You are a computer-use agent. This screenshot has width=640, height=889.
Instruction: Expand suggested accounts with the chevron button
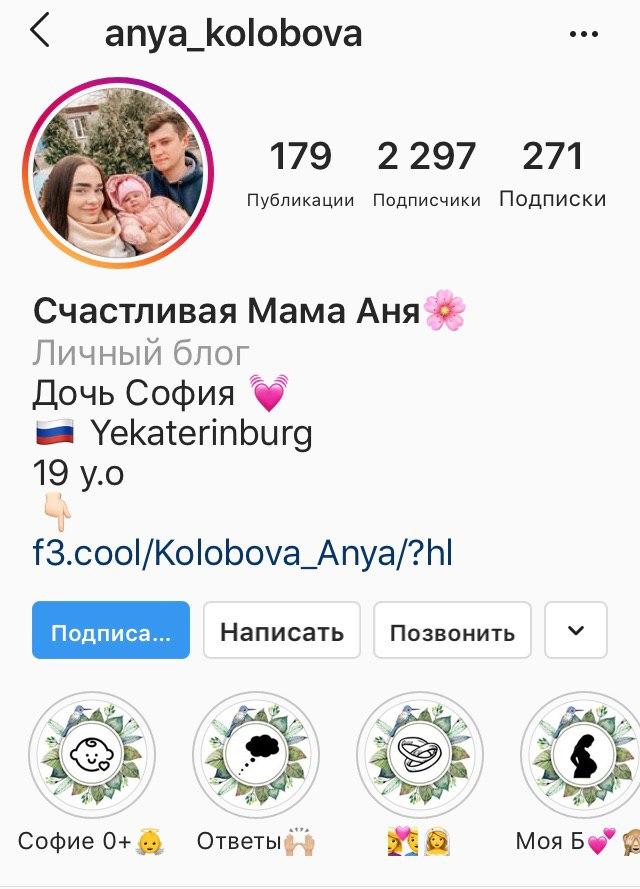[x=575, y=631]
